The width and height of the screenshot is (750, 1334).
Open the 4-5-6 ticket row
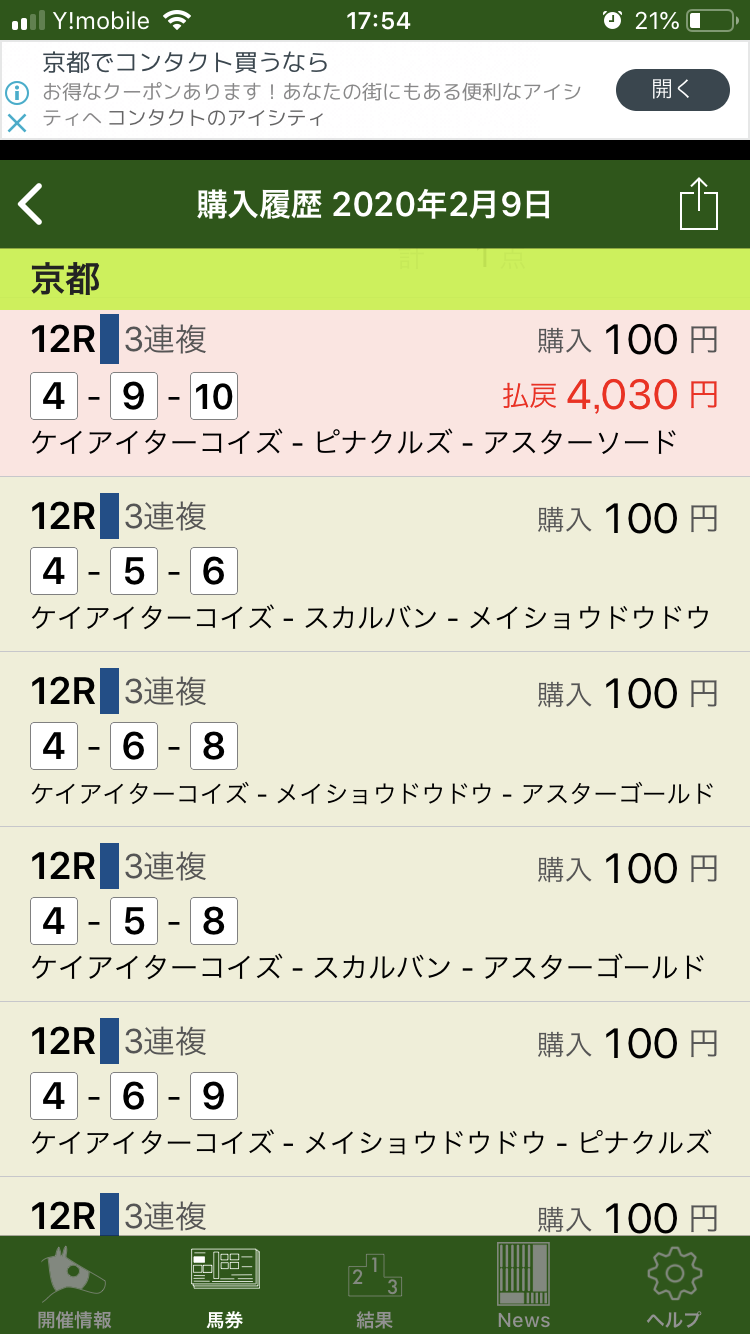[x=375, y=565]
